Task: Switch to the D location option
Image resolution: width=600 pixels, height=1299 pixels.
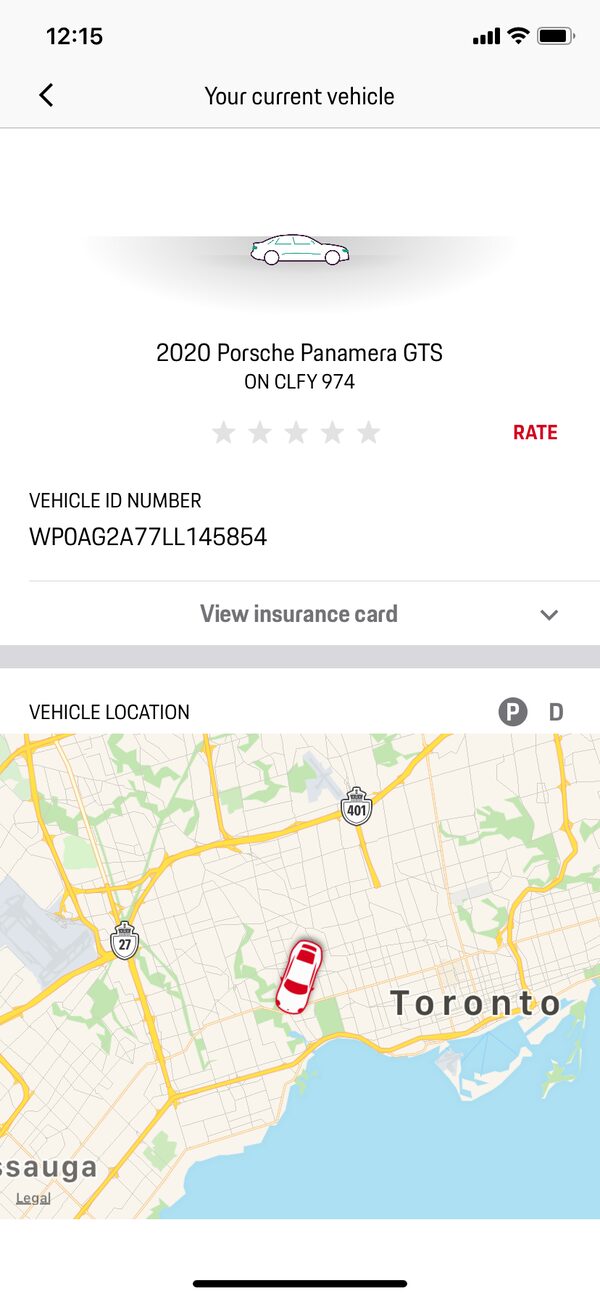Action: coord(556,712)
